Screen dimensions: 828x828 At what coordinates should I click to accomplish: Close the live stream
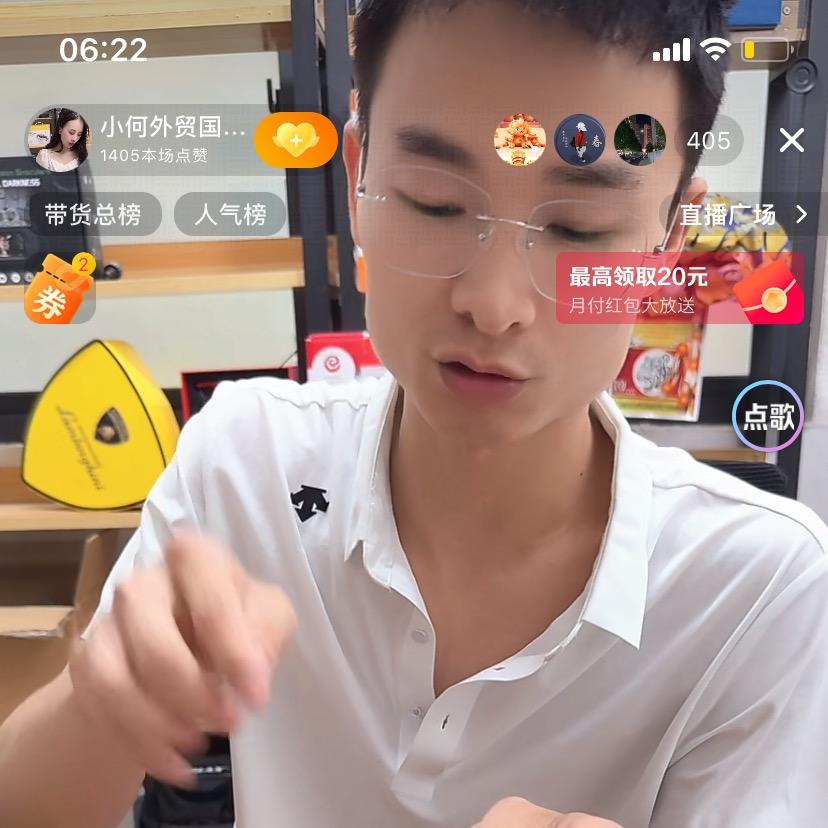point(791,140)
